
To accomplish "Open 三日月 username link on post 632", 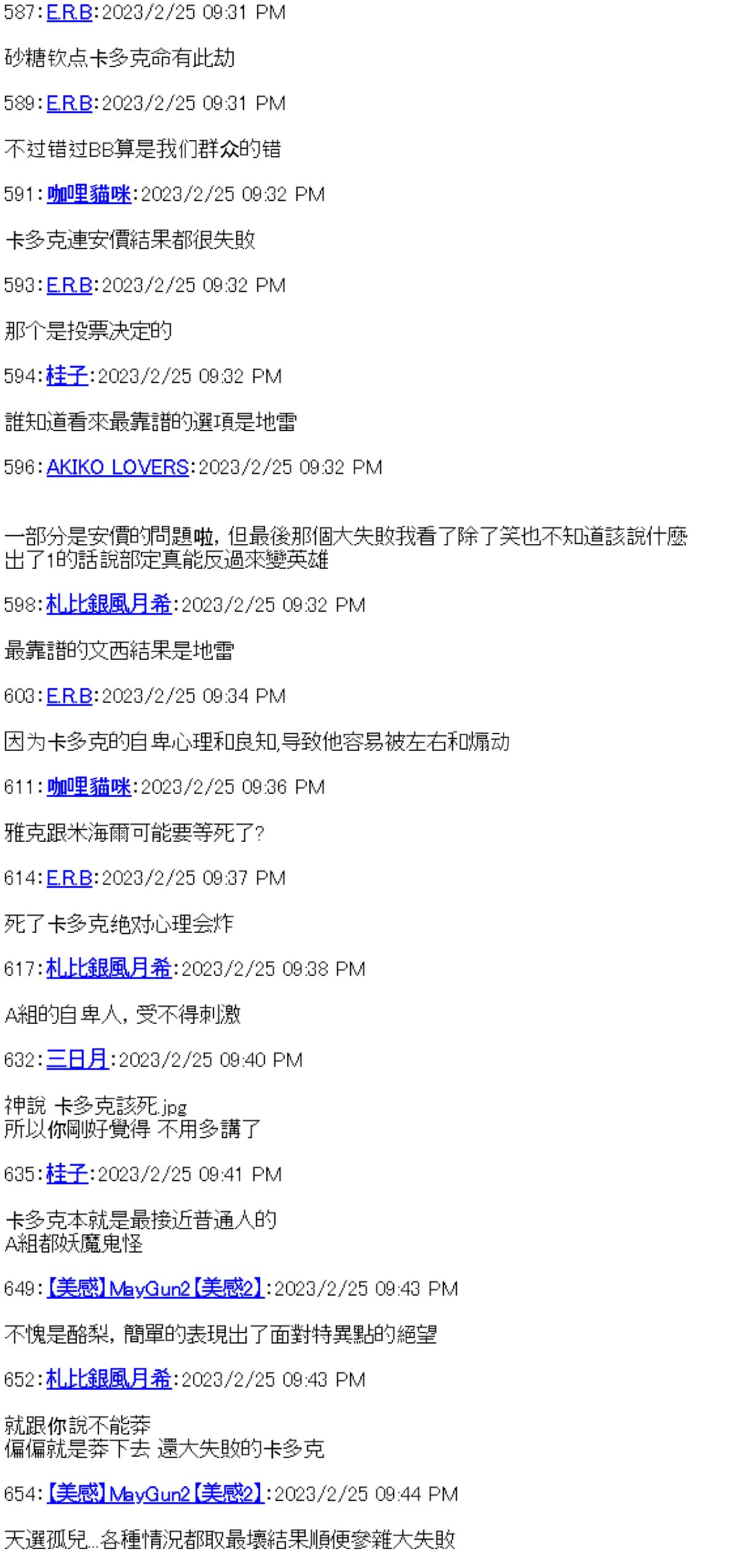I will point(77,1060).
